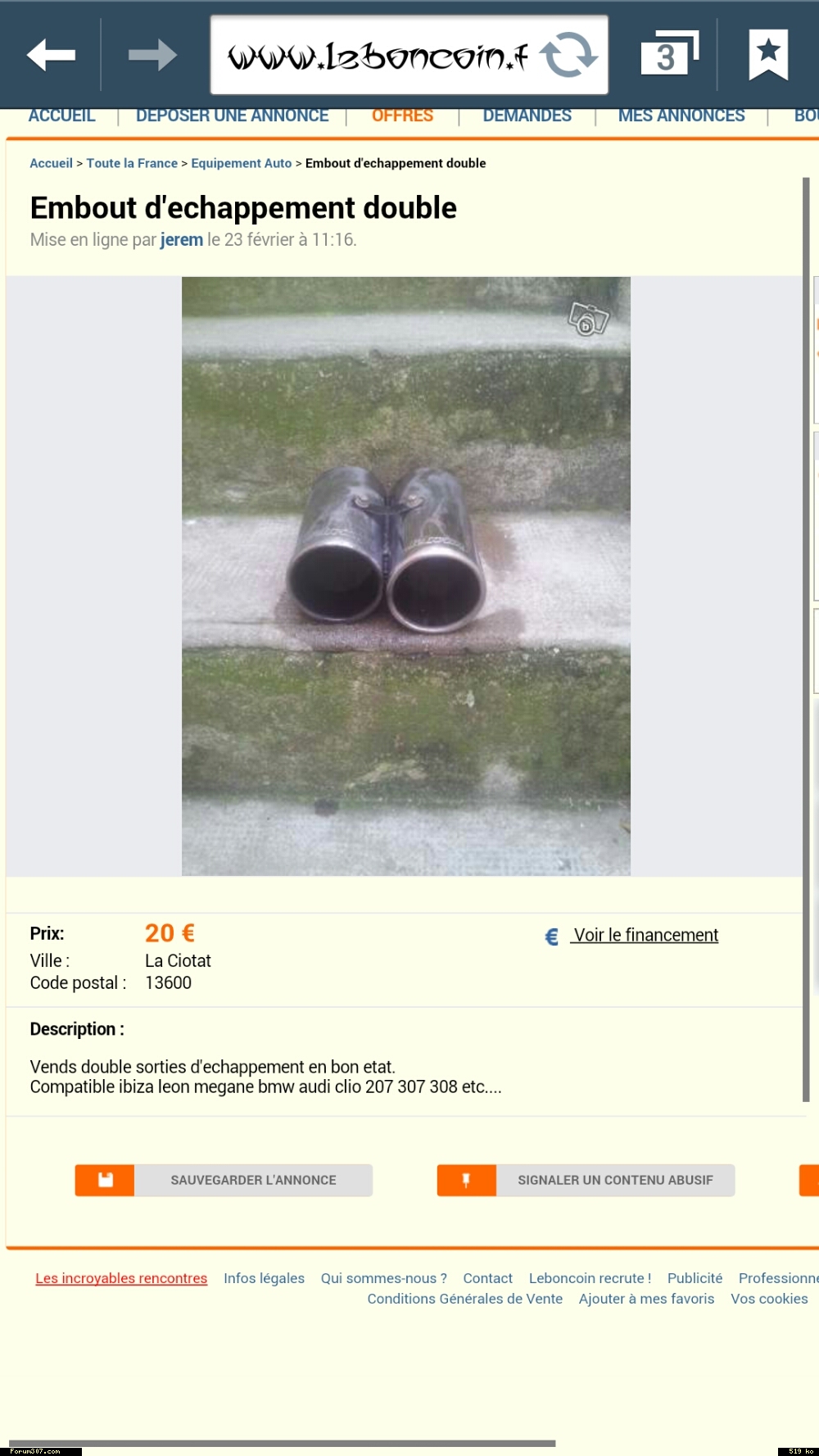Open Deposer une annonce
Image resolution: width=819 pixels, height=1456 pixels.
coord(232,116)
